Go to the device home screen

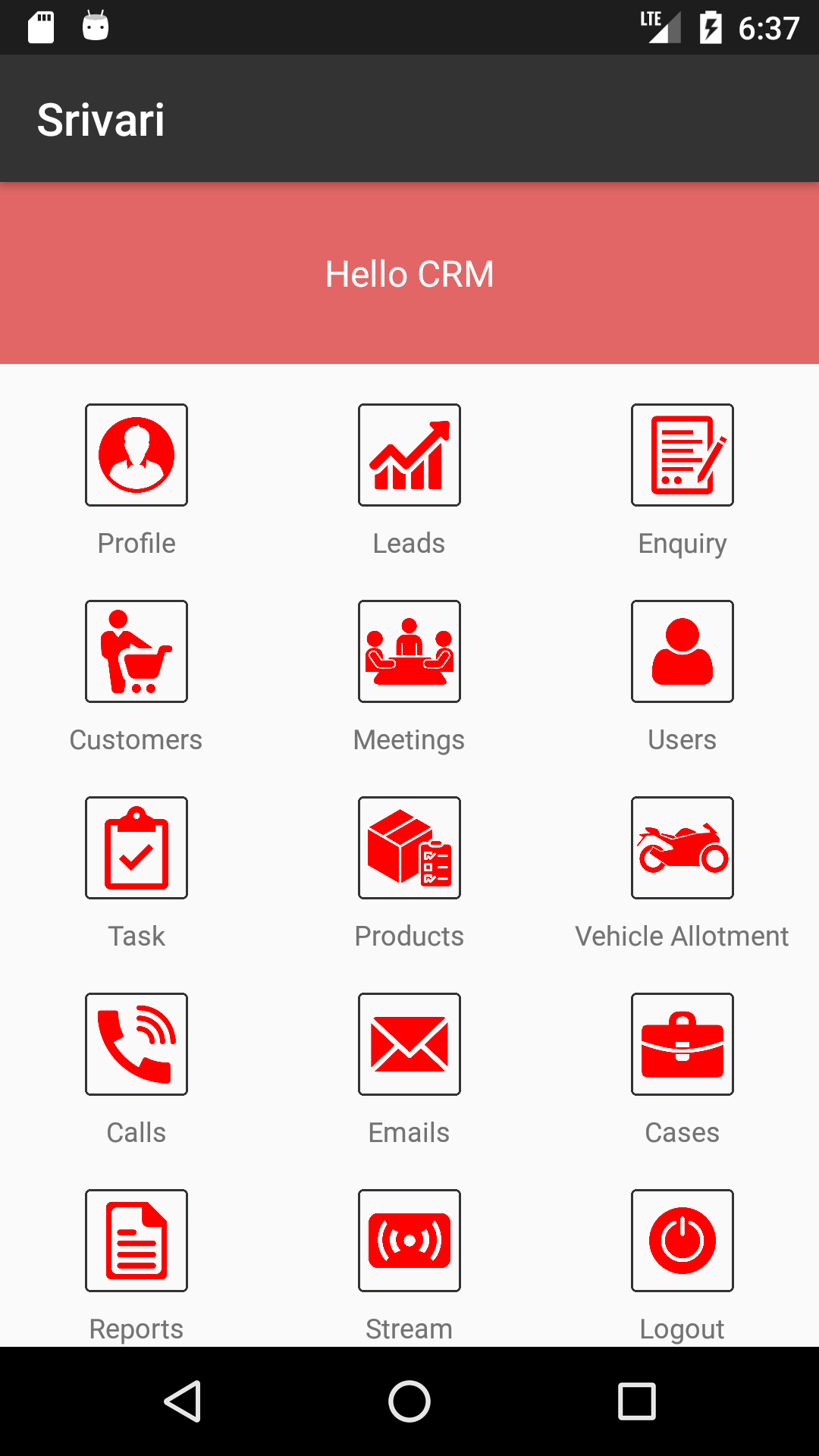coord(409,1401)
